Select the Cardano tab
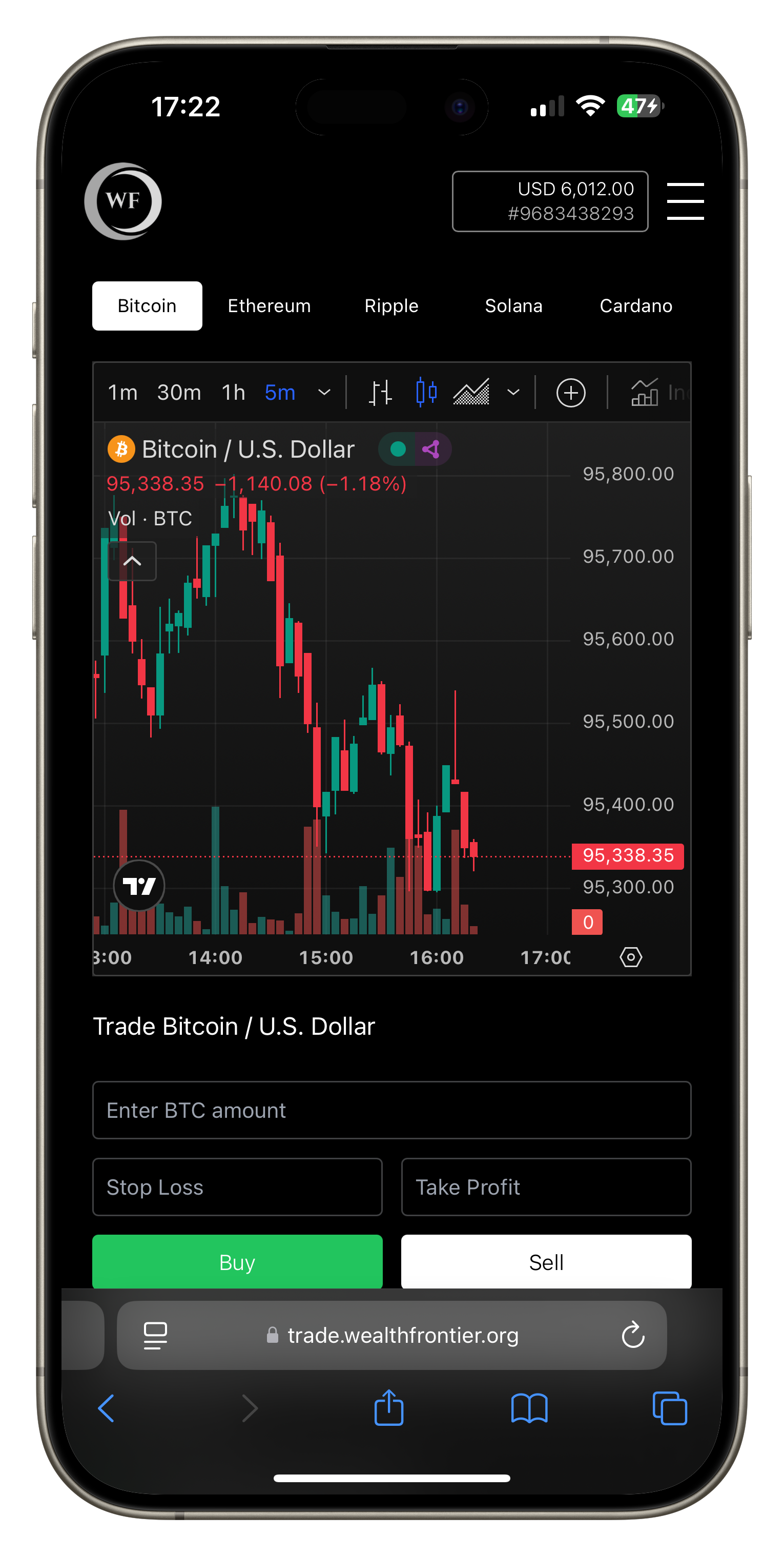784x1556 pixels. coord(635,306)
